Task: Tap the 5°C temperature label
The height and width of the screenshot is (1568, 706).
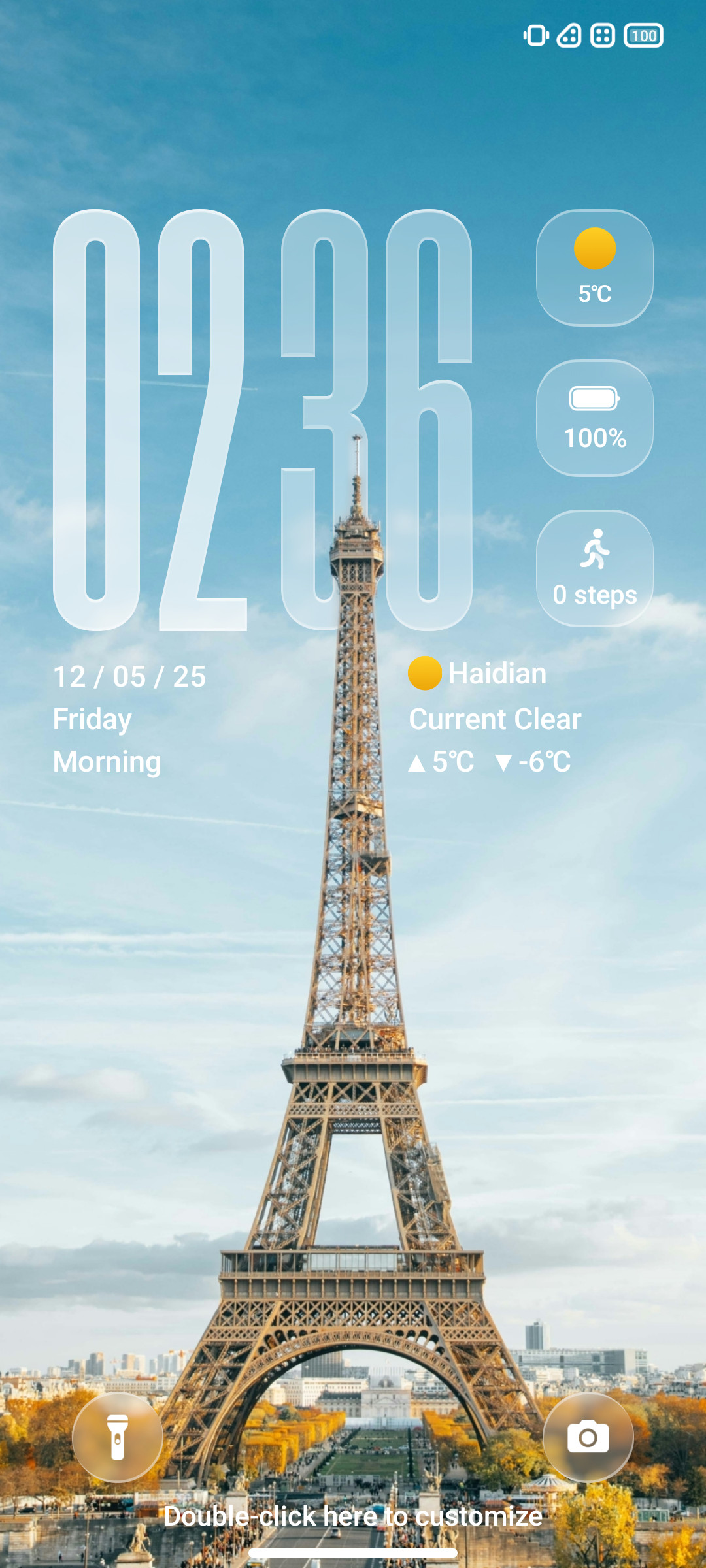Action: pyautogui.click(x=594, y=295)
